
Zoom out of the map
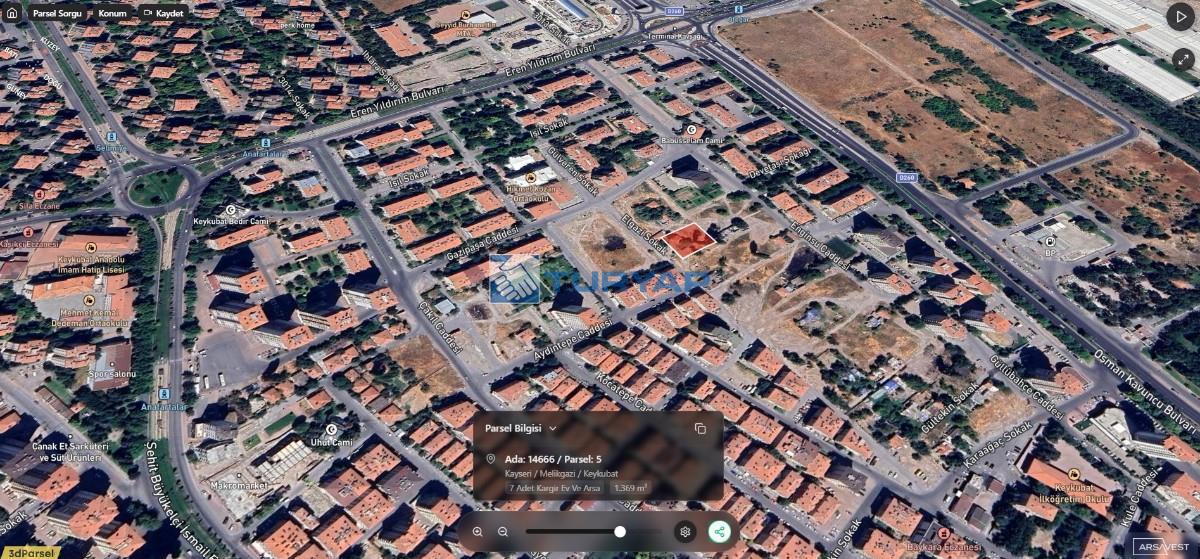point(503,532)
